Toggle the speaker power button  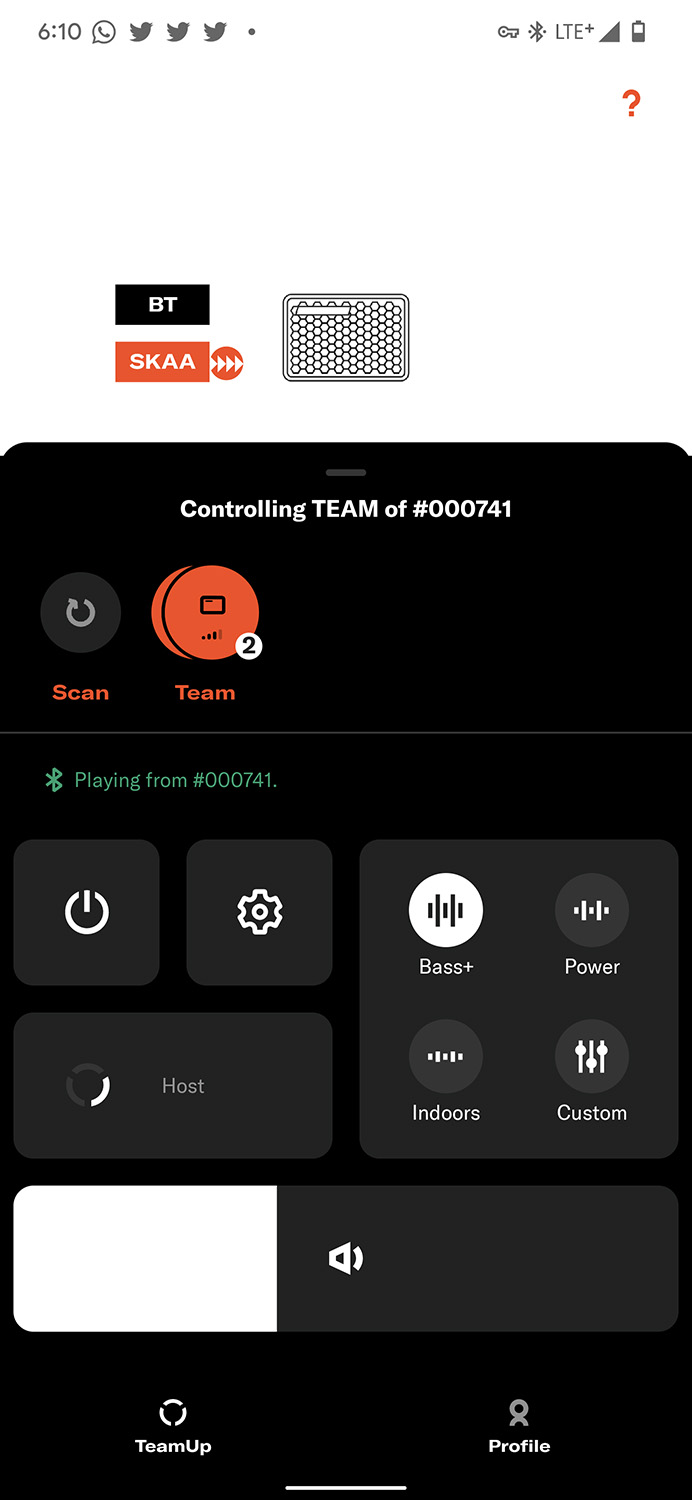coord(86,912)
